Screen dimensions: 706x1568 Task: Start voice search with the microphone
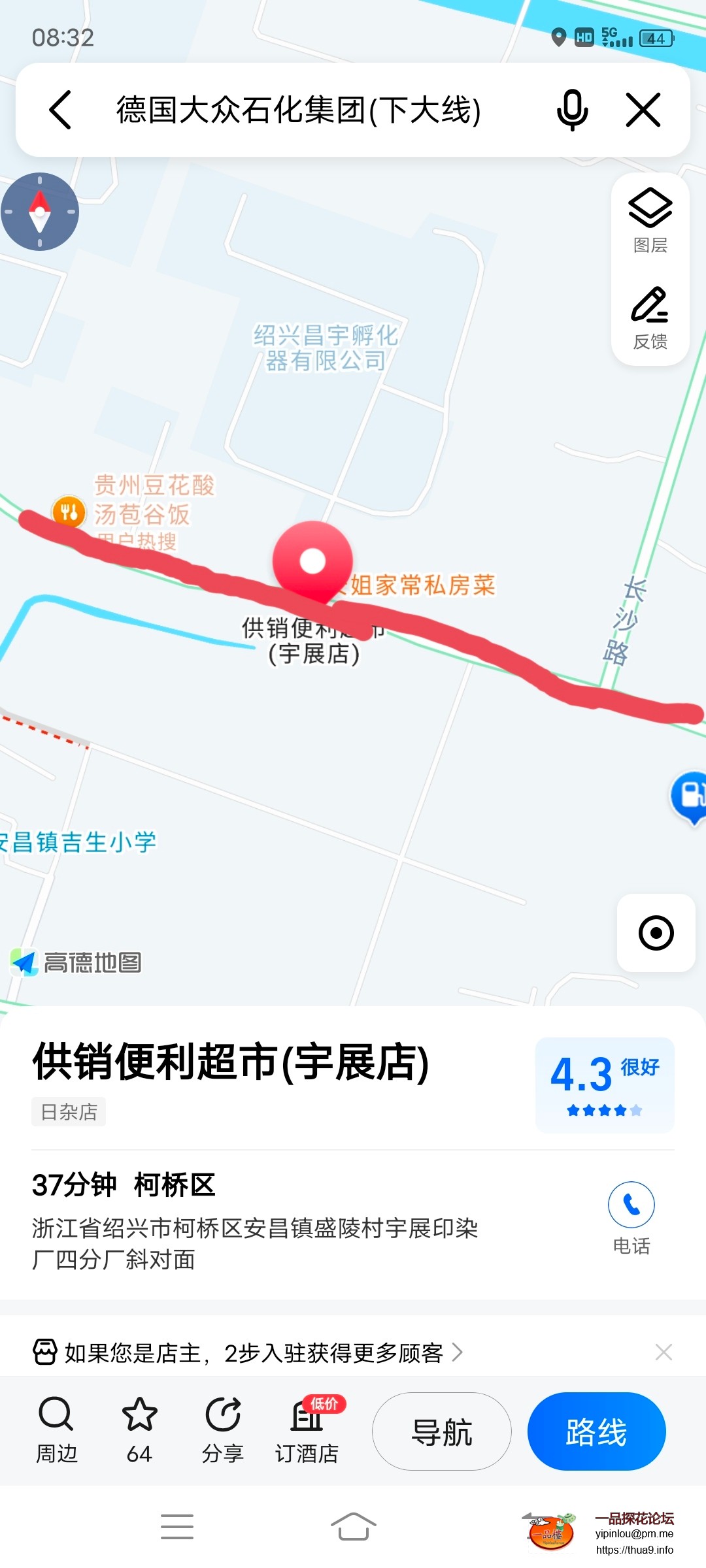coord(572,110)
